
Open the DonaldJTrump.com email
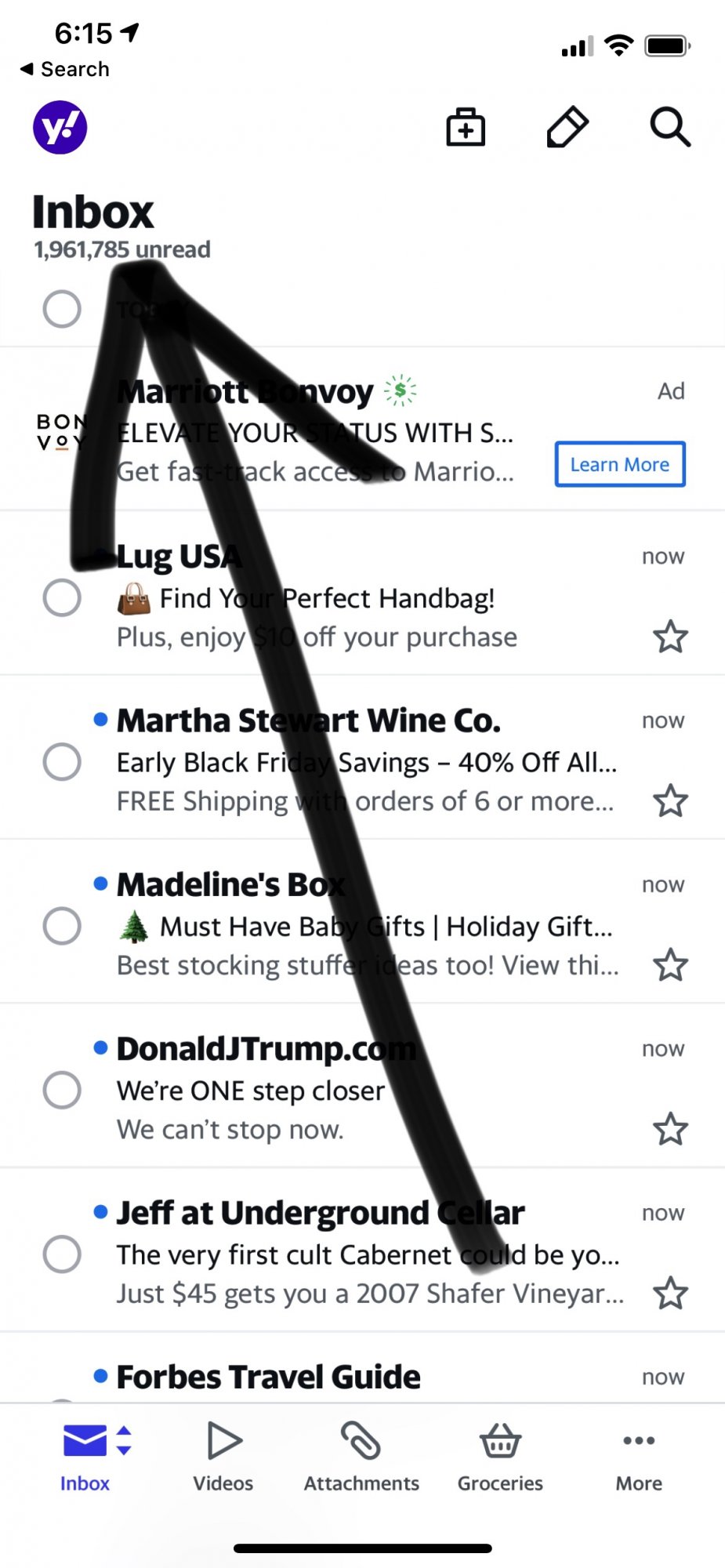click(368, 1091)
